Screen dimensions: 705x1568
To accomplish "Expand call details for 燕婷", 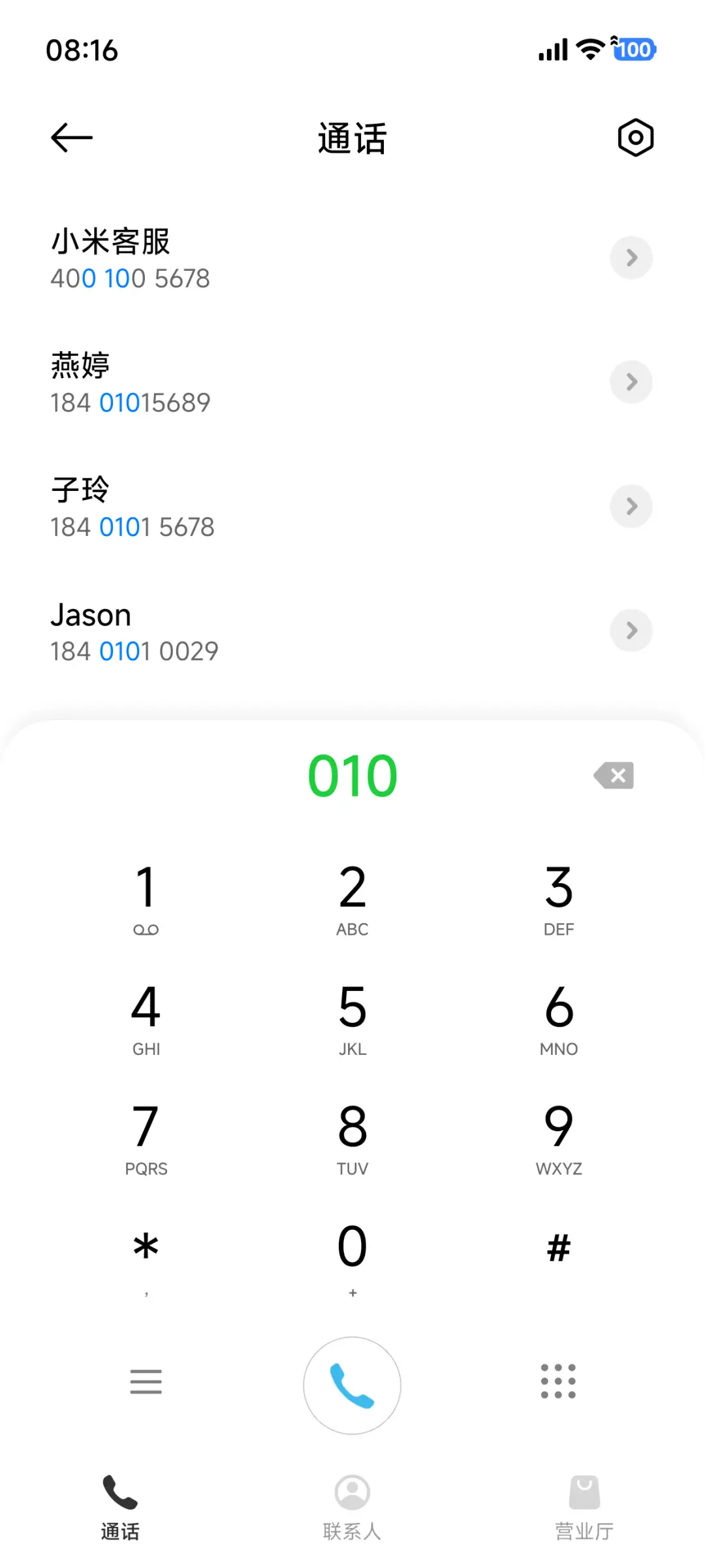I will pos(631,382).
